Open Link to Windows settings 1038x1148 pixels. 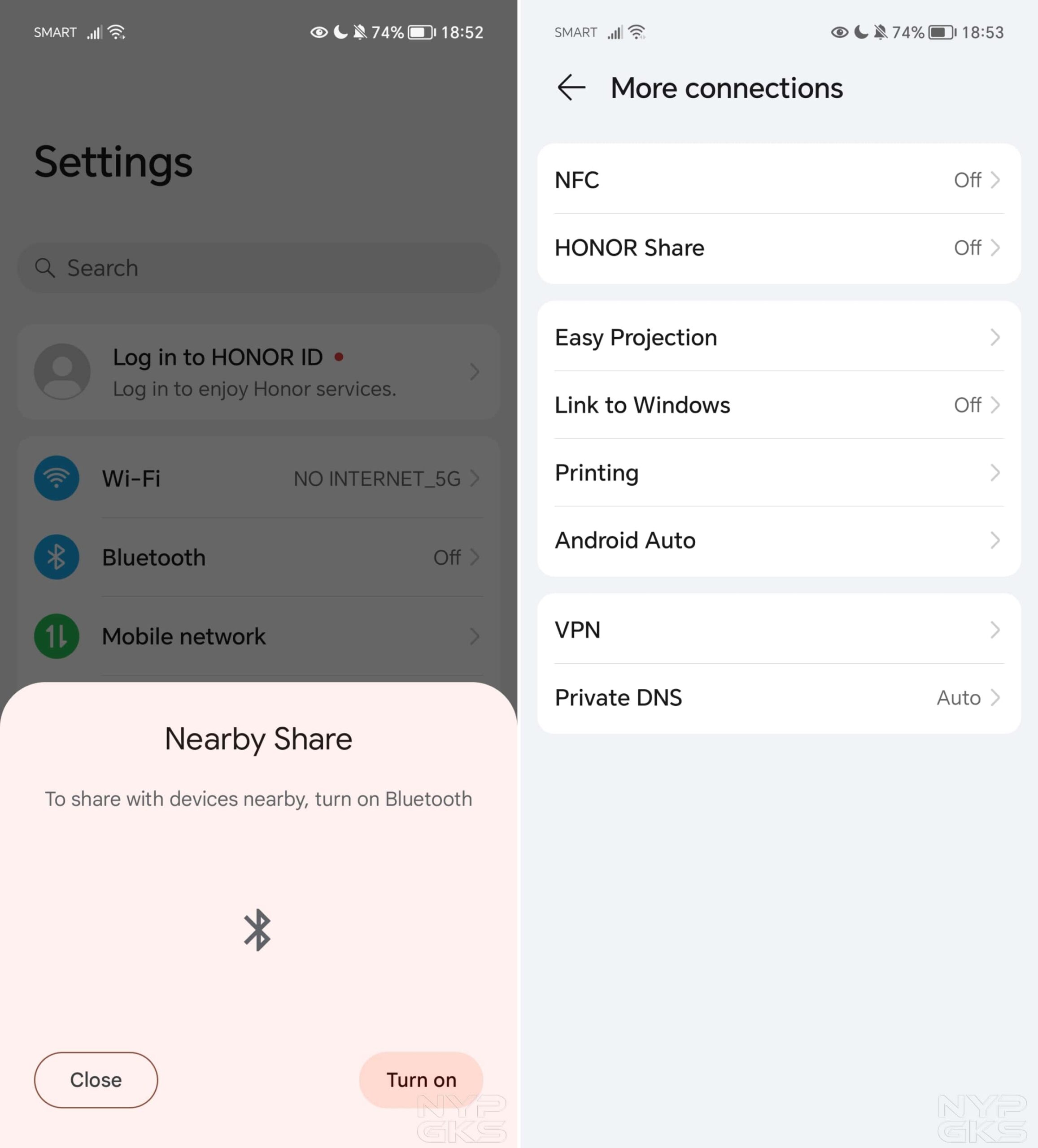[x=778, y=405]
